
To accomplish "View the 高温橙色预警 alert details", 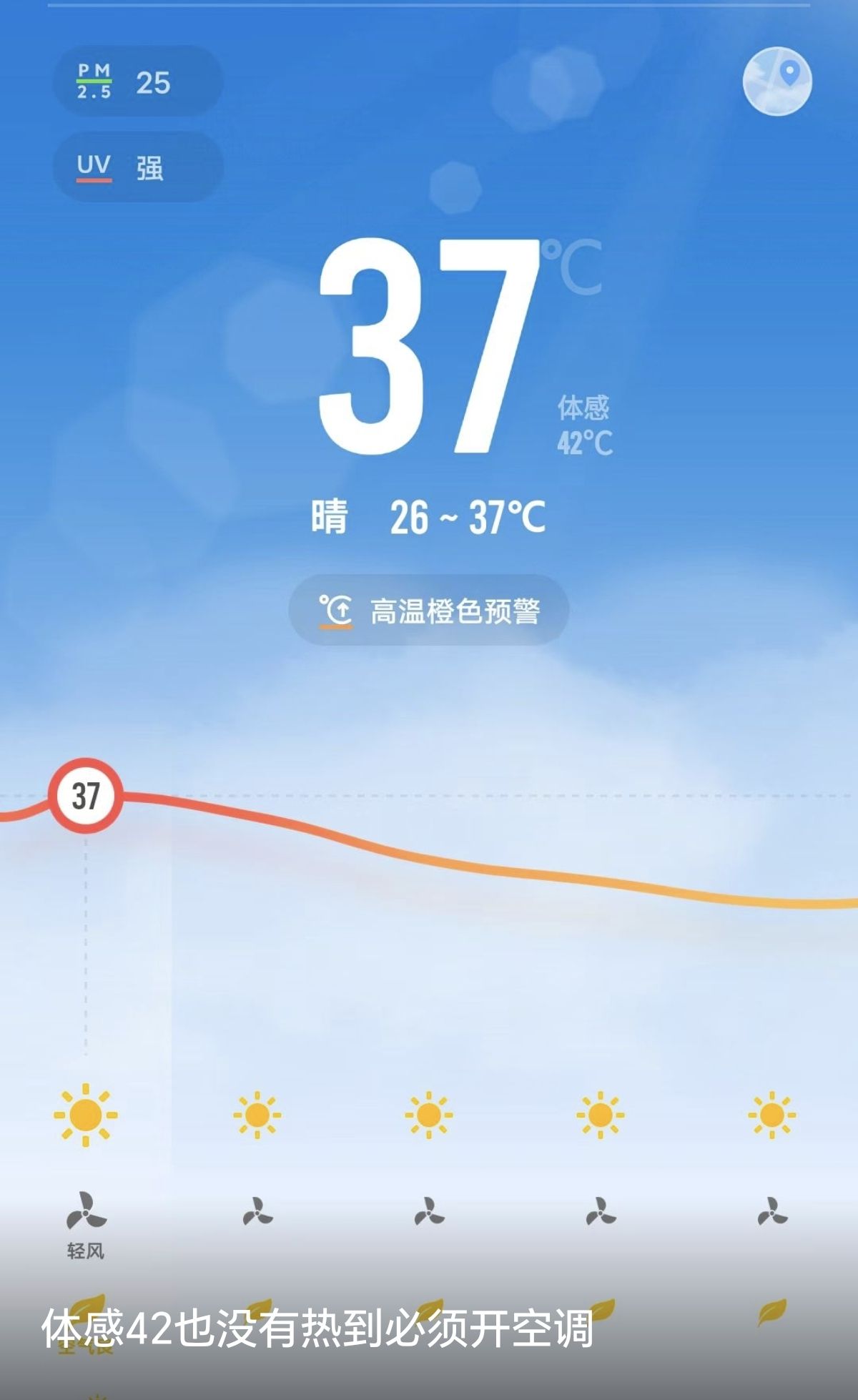I will 429,611.
